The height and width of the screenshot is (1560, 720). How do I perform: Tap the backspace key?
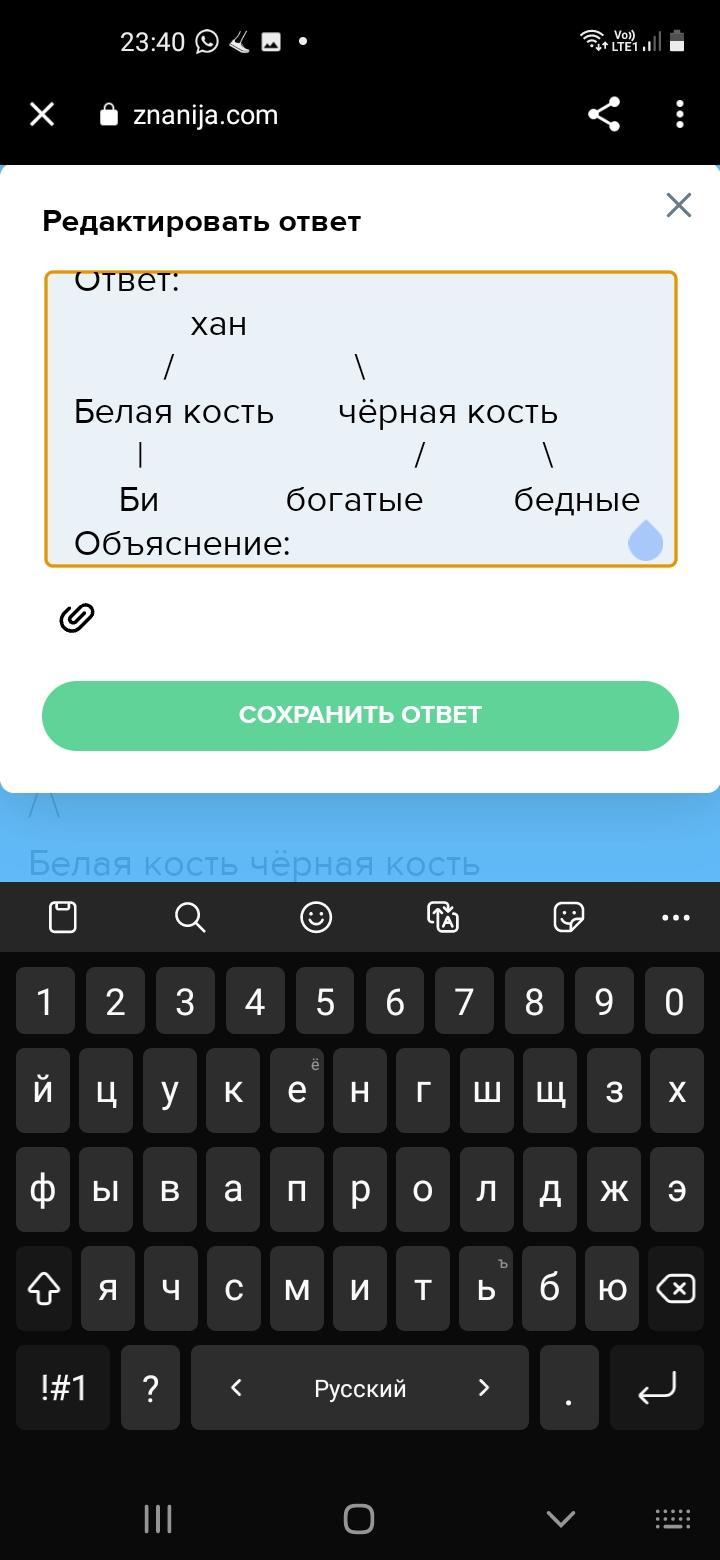tap(676, 1288)
